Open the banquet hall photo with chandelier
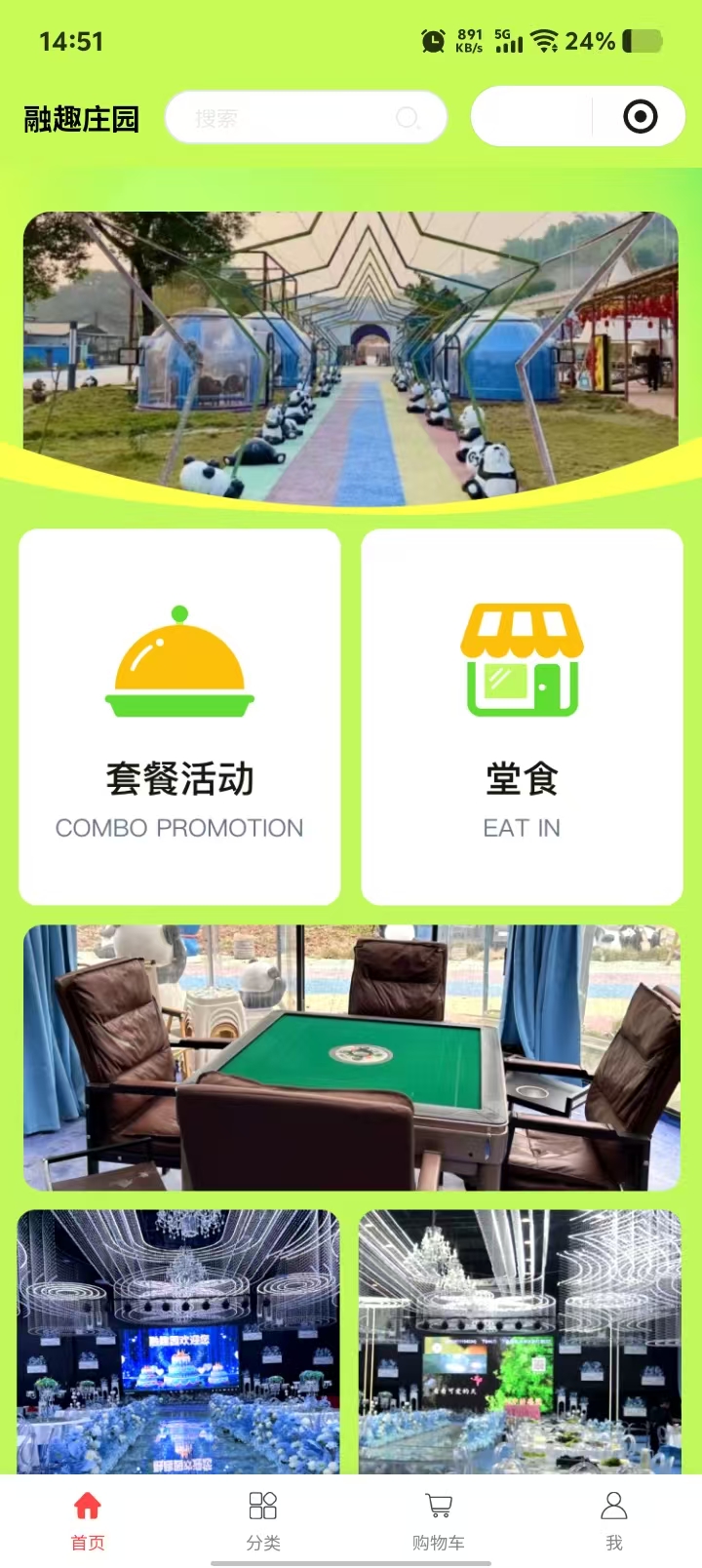The image size is (702, 1568). pos(521,1341)
